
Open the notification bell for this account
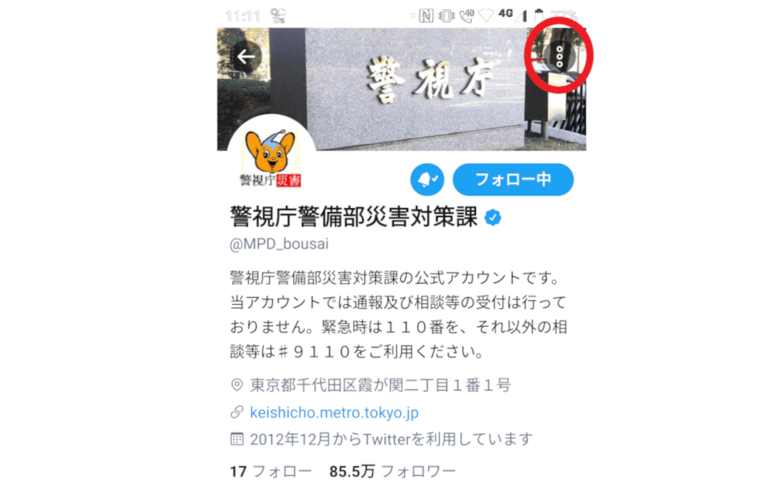[427, 180]
